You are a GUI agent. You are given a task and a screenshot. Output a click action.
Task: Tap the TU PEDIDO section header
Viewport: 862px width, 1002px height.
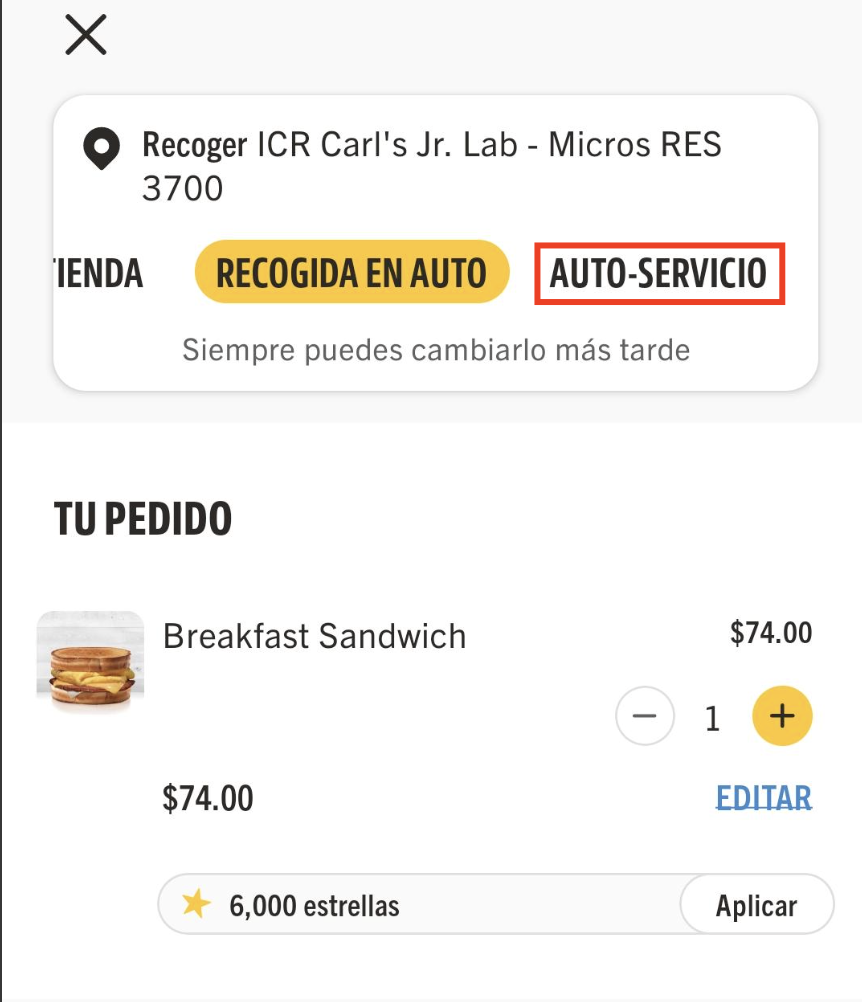142,517
